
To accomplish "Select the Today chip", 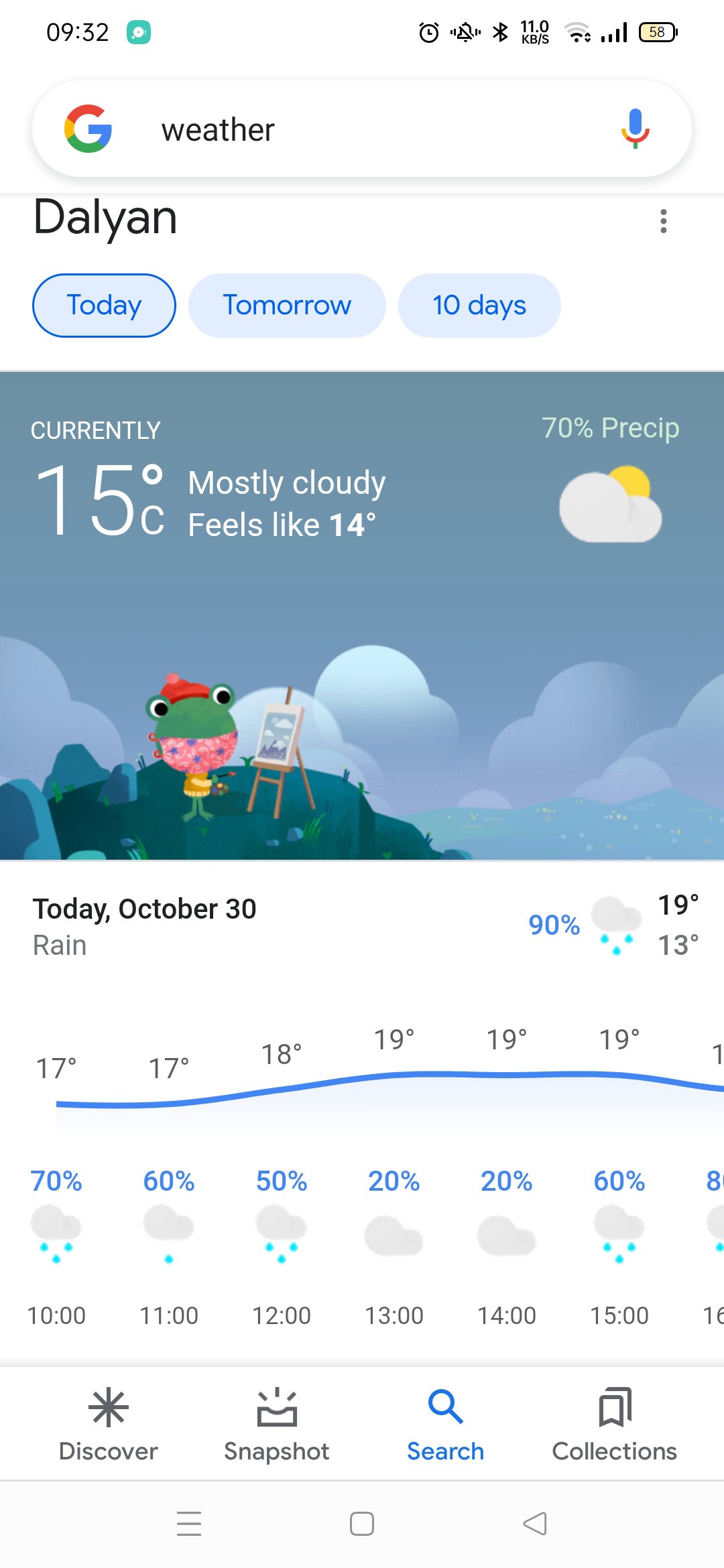I will pos(104,306).
